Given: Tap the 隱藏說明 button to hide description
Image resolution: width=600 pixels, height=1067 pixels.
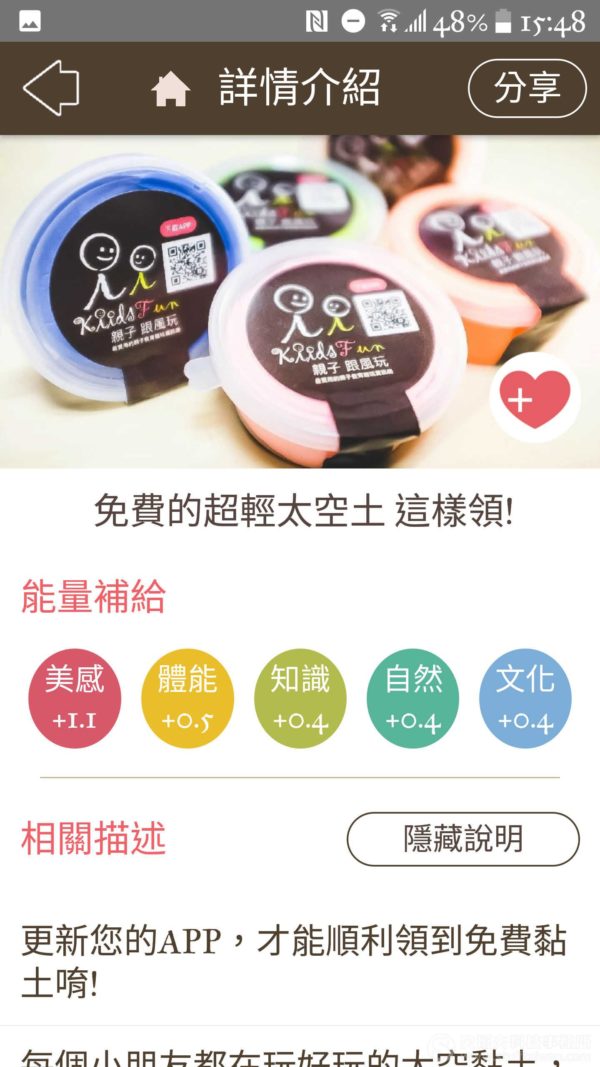Looking at the screenshot, I should [463, 839].
